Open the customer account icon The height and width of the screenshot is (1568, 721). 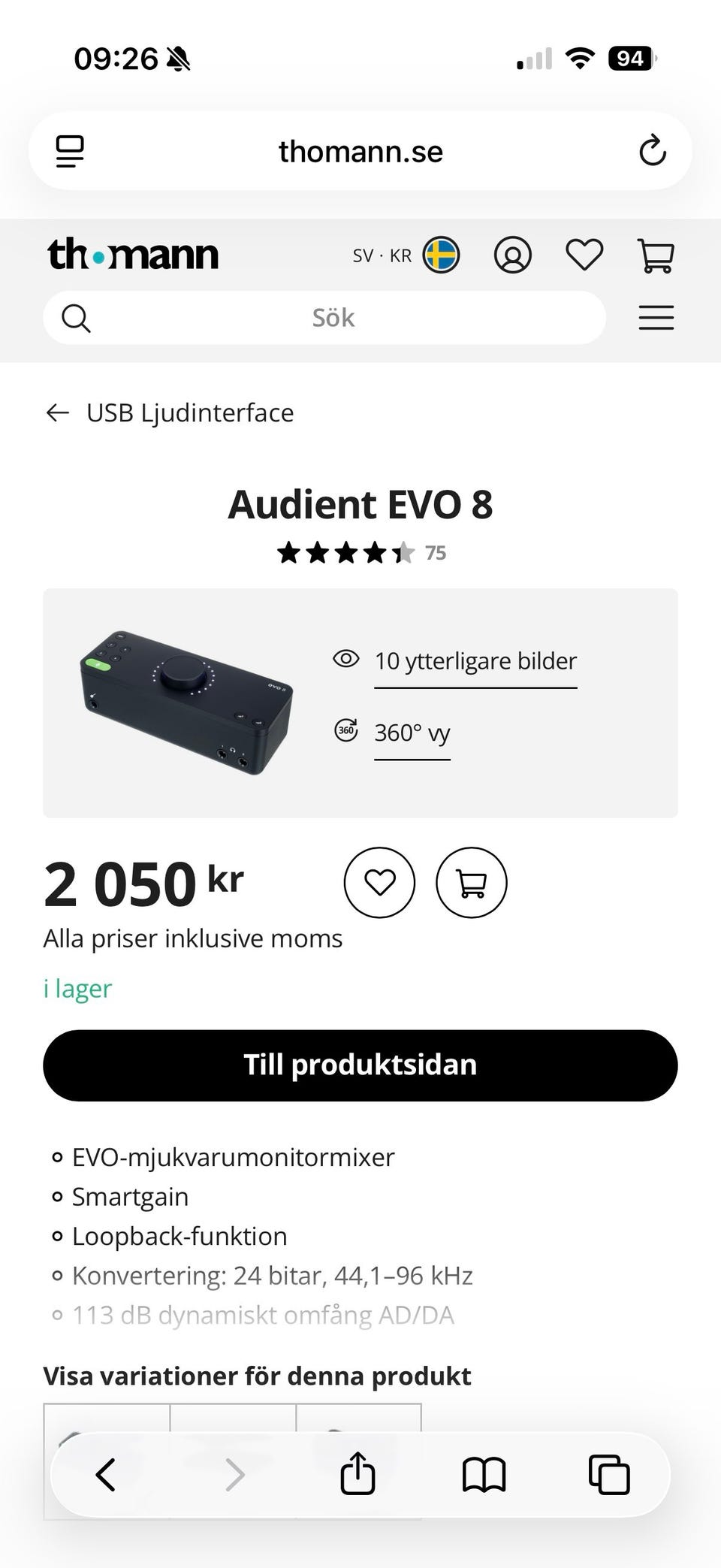coord(512,255)
